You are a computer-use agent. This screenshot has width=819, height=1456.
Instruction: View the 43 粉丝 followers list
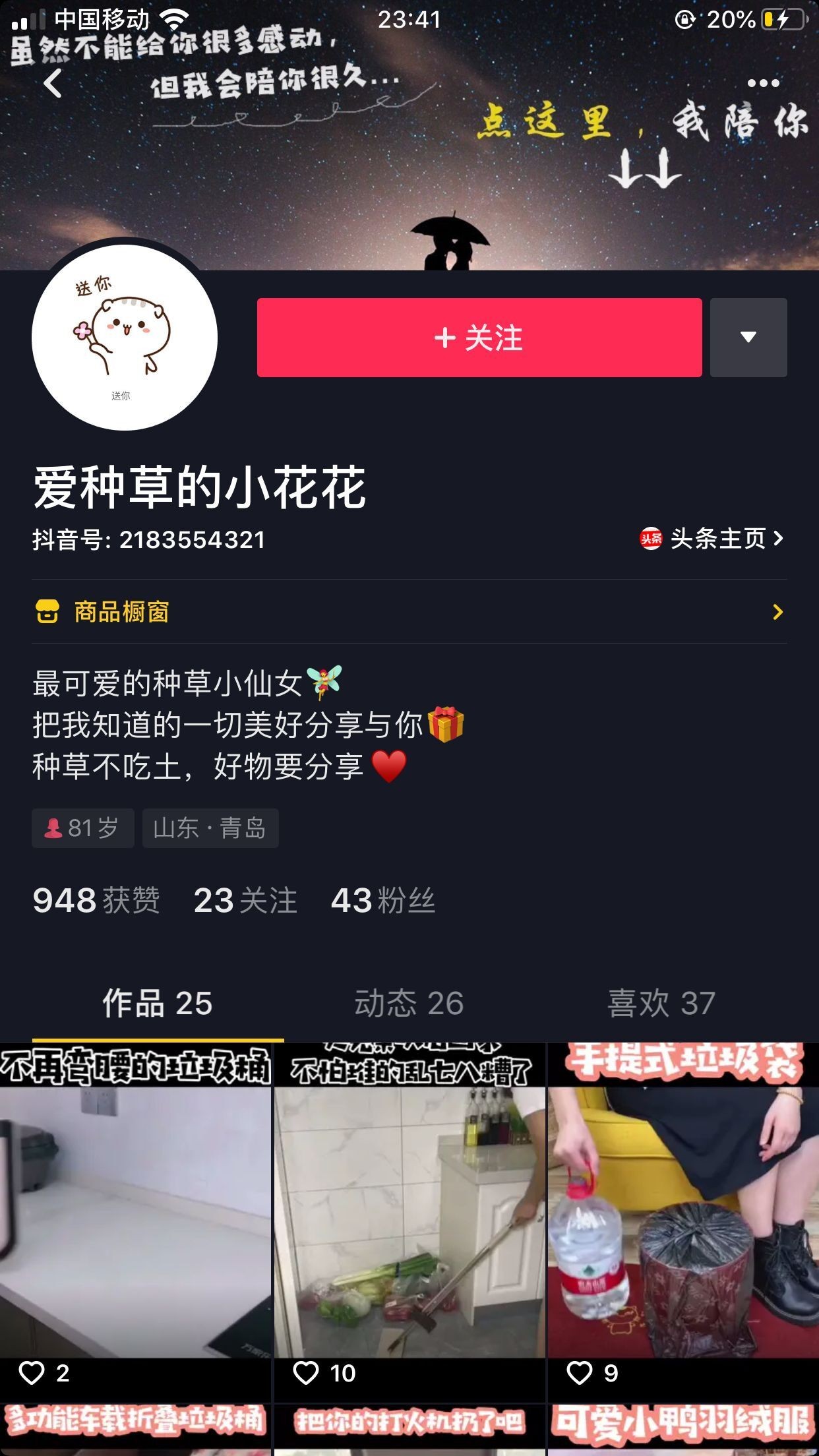tap(382, 900)
